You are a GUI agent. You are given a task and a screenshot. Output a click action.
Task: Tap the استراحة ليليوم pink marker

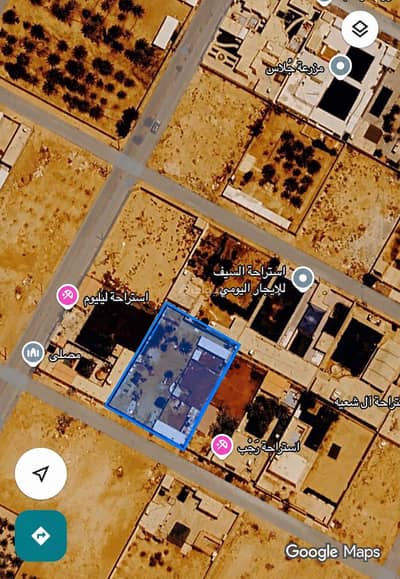tap(68, 297)
